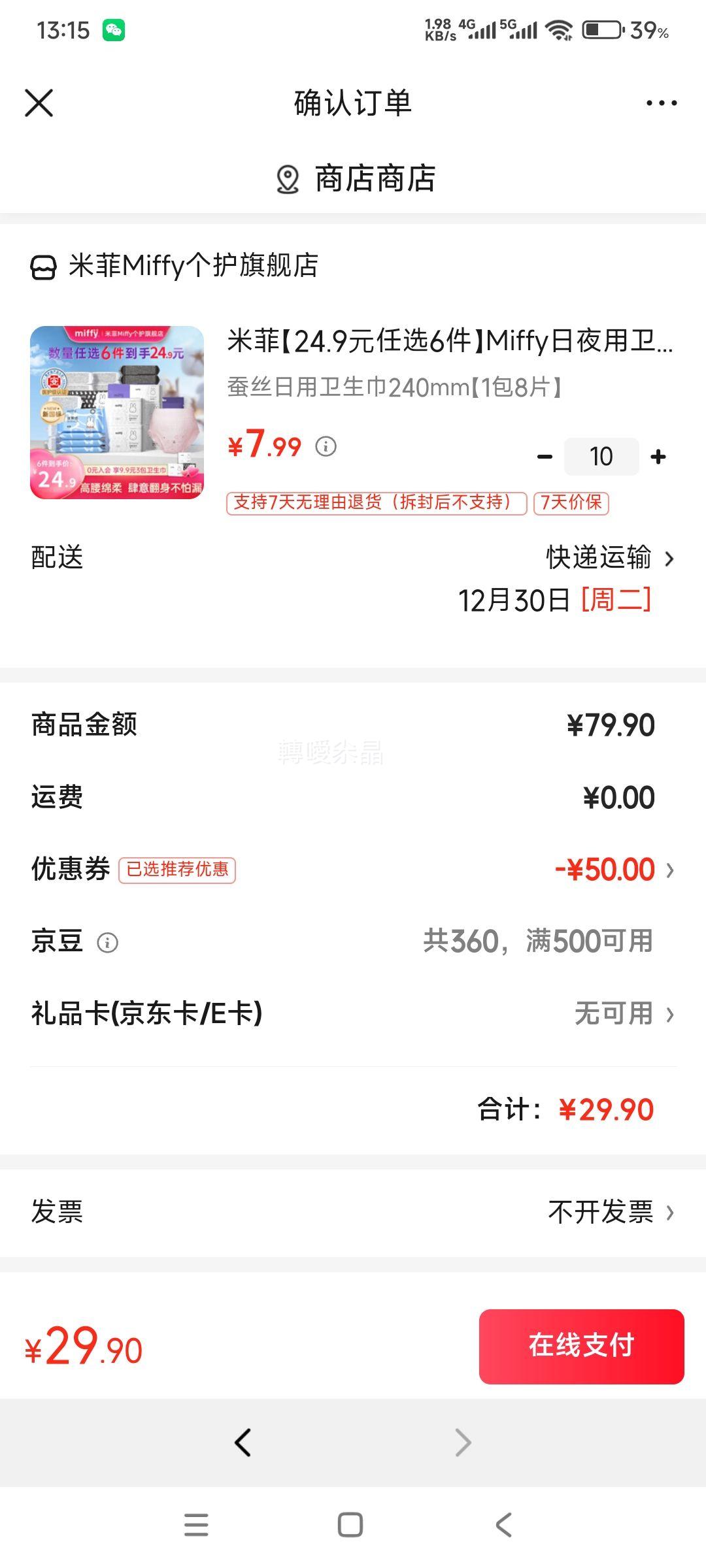The height and width of the screenshot is (1568, 706).
Task: Select the 支持7天无理由退货 return policy tag
Action: tap(376, 504)
